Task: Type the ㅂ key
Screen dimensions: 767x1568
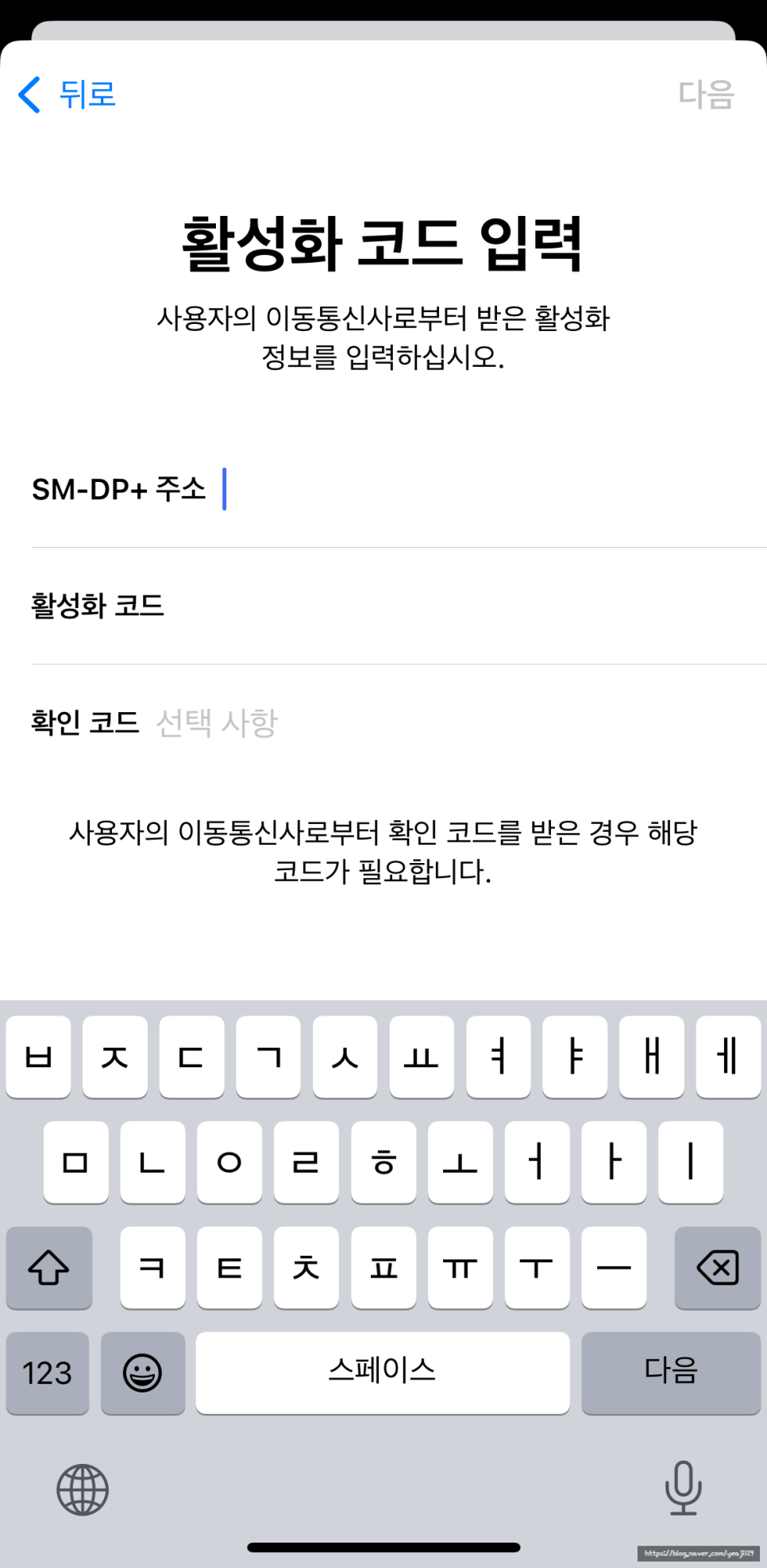Action: 38,1057
